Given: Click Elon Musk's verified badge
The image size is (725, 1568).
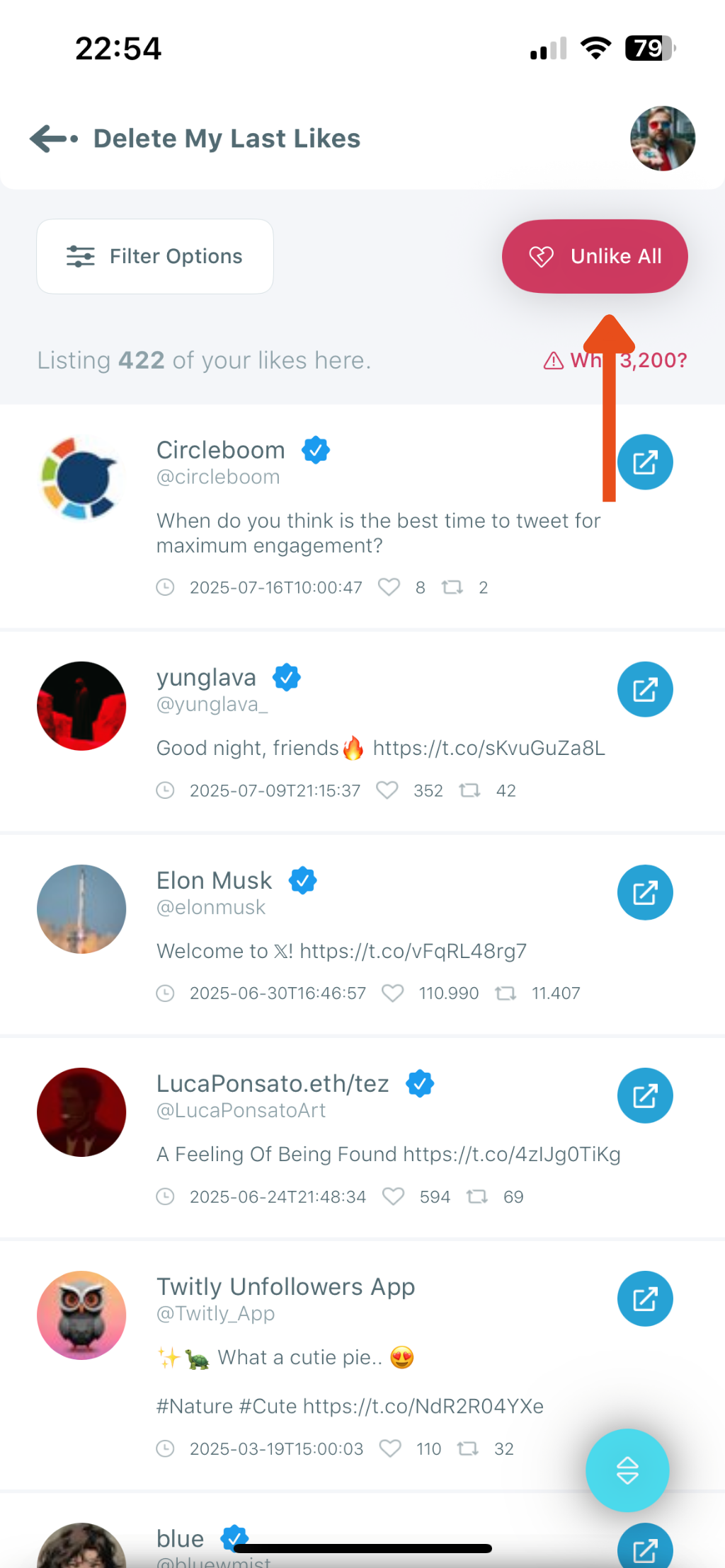Looking at the screenshot, I should pyautogui.click(x=303, y=880).
